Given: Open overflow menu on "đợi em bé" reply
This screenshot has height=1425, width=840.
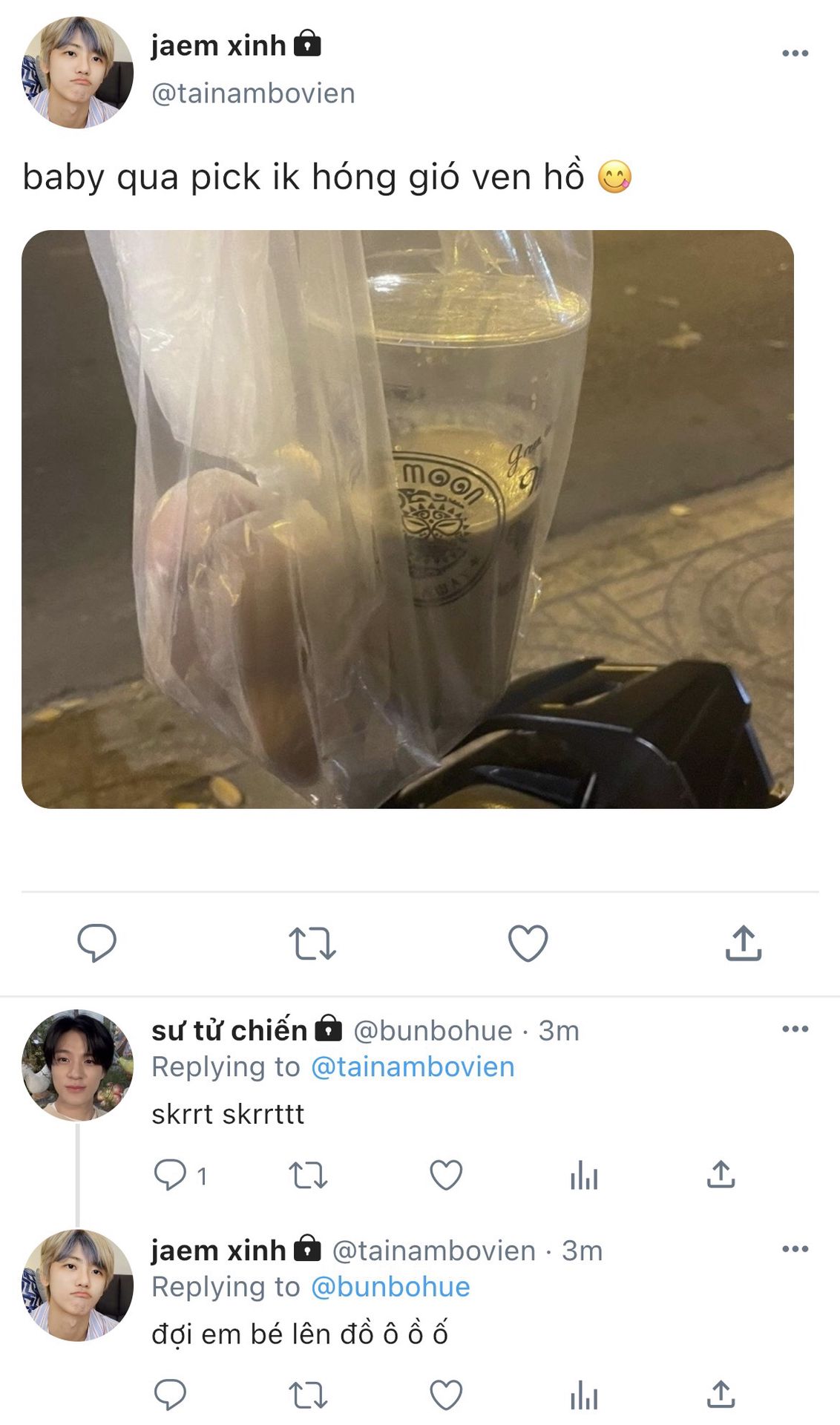Looking at the screenshot, I should click(x=795, y=1248).
